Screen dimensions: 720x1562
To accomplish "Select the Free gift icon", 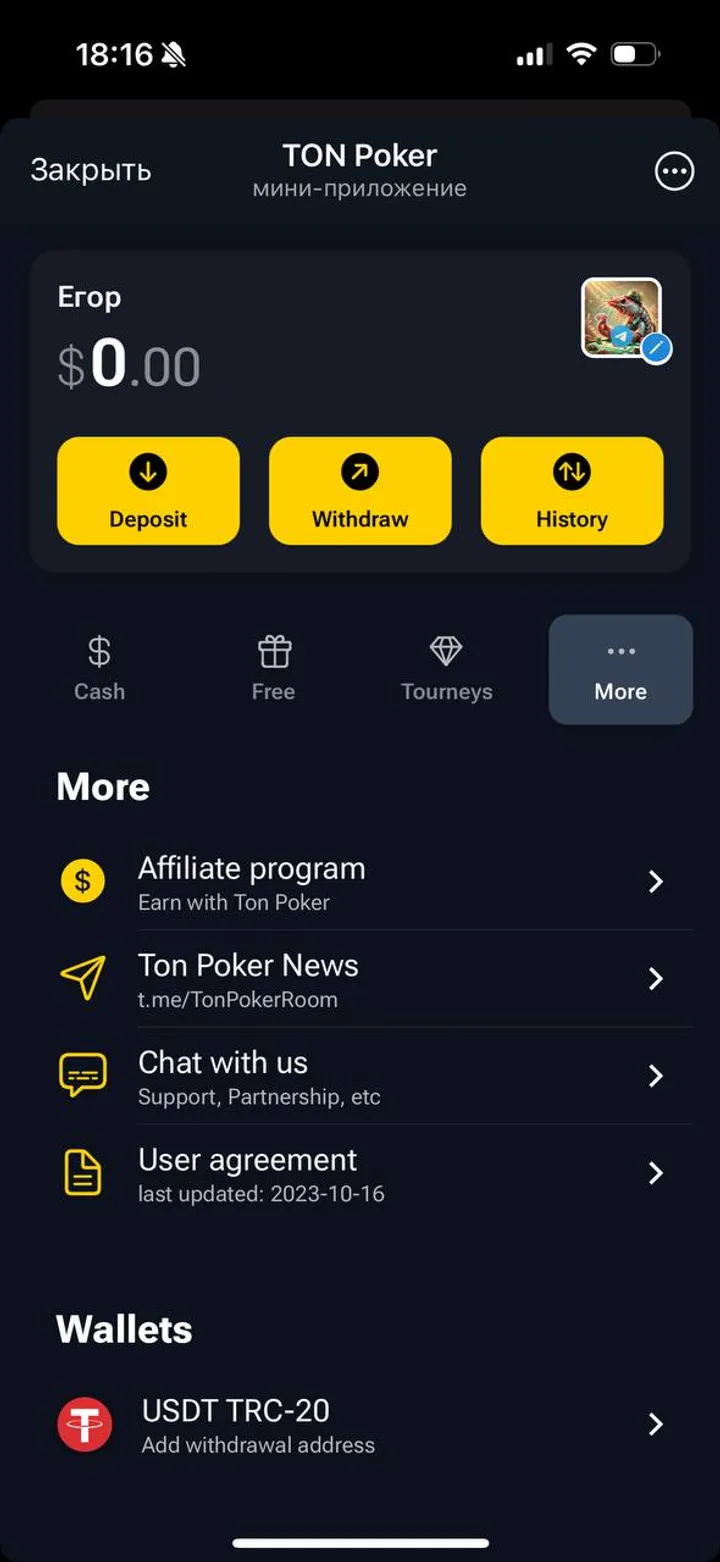I will tap(273, 652).
